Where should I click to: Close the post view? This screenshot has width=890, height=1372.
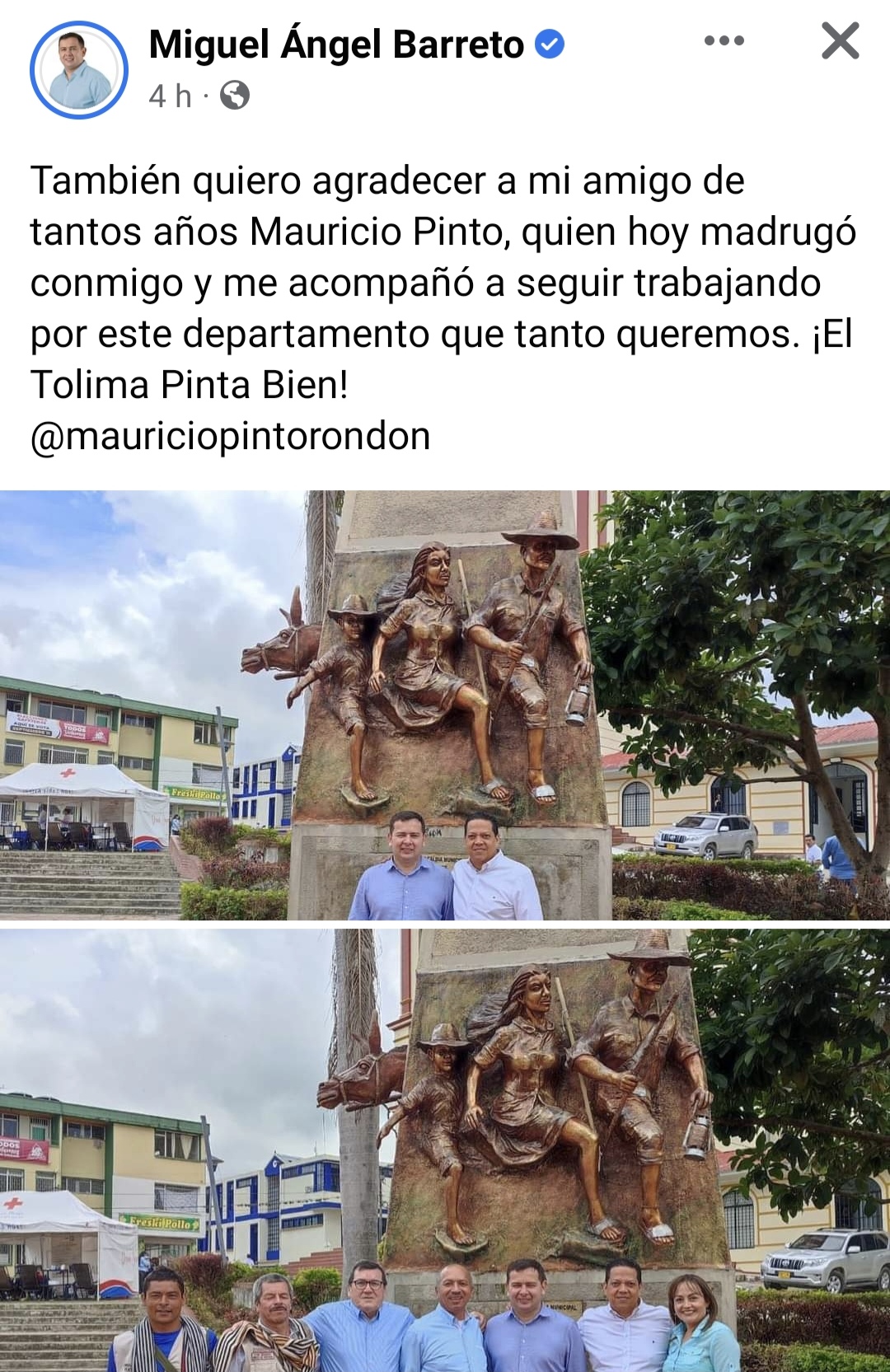(x=840, y=40)
